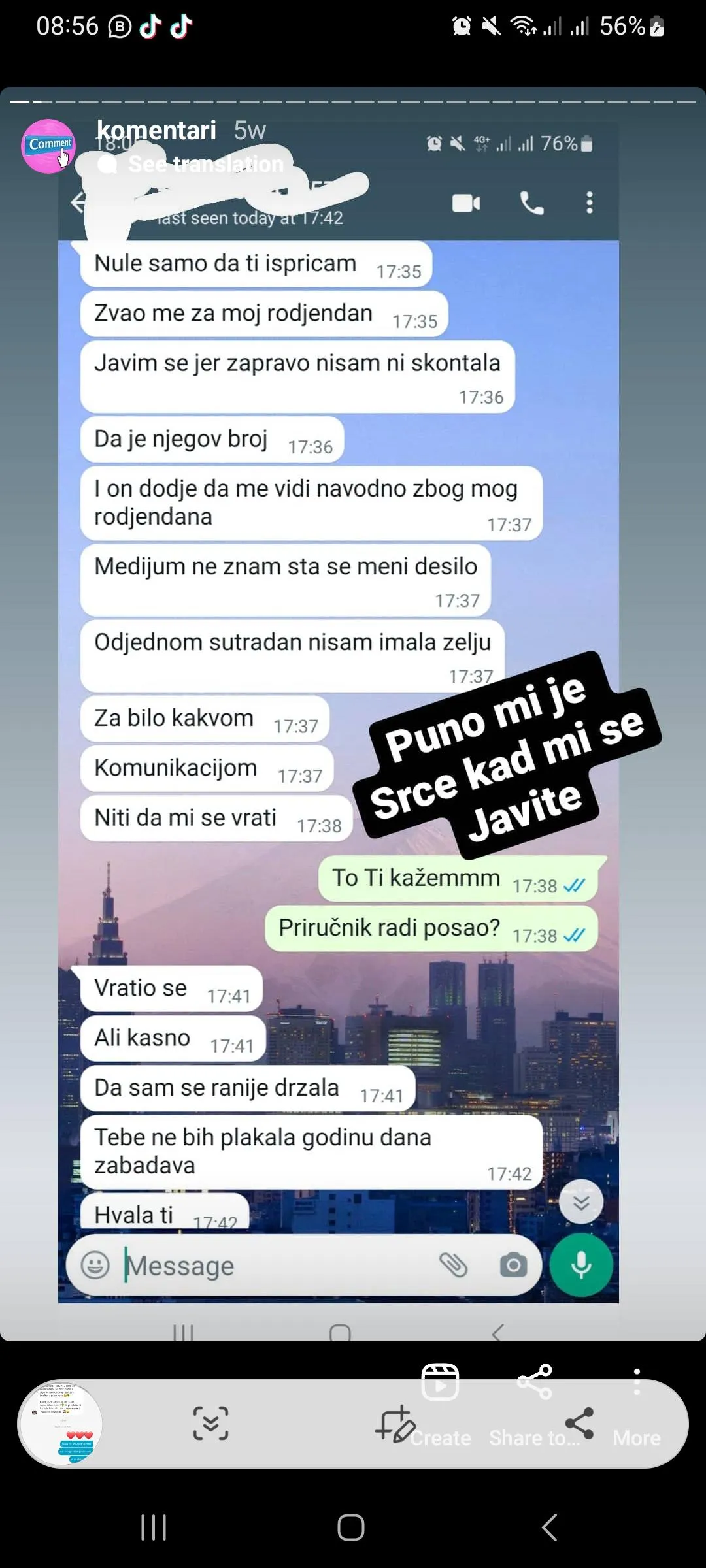This screenshot has height=1568, width=706.
Task: Share the screenshot from the toolbar
Action: pos(579,1424)
